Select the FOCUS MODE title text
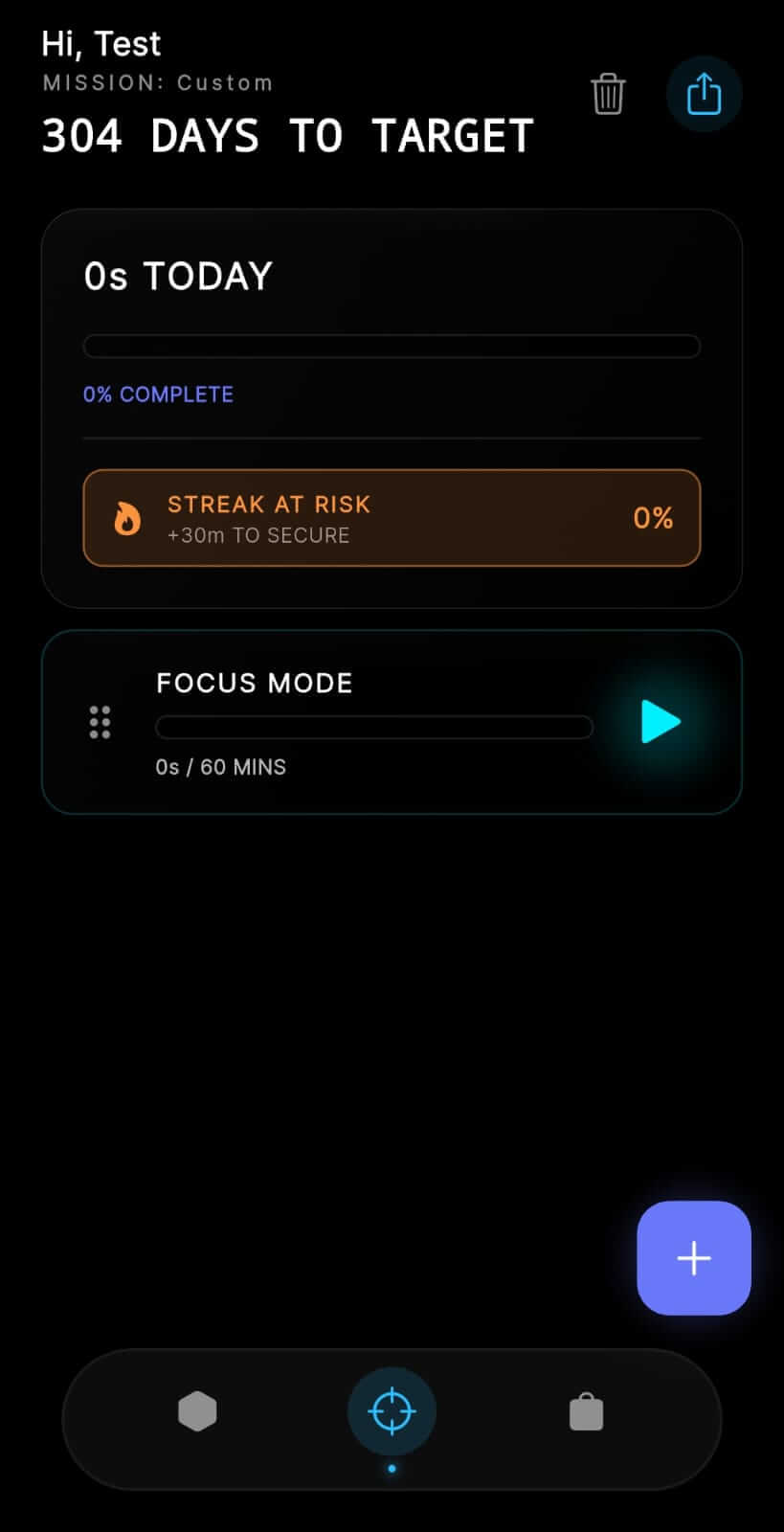Screen dimensions: 784x1532 coord(254,683)
